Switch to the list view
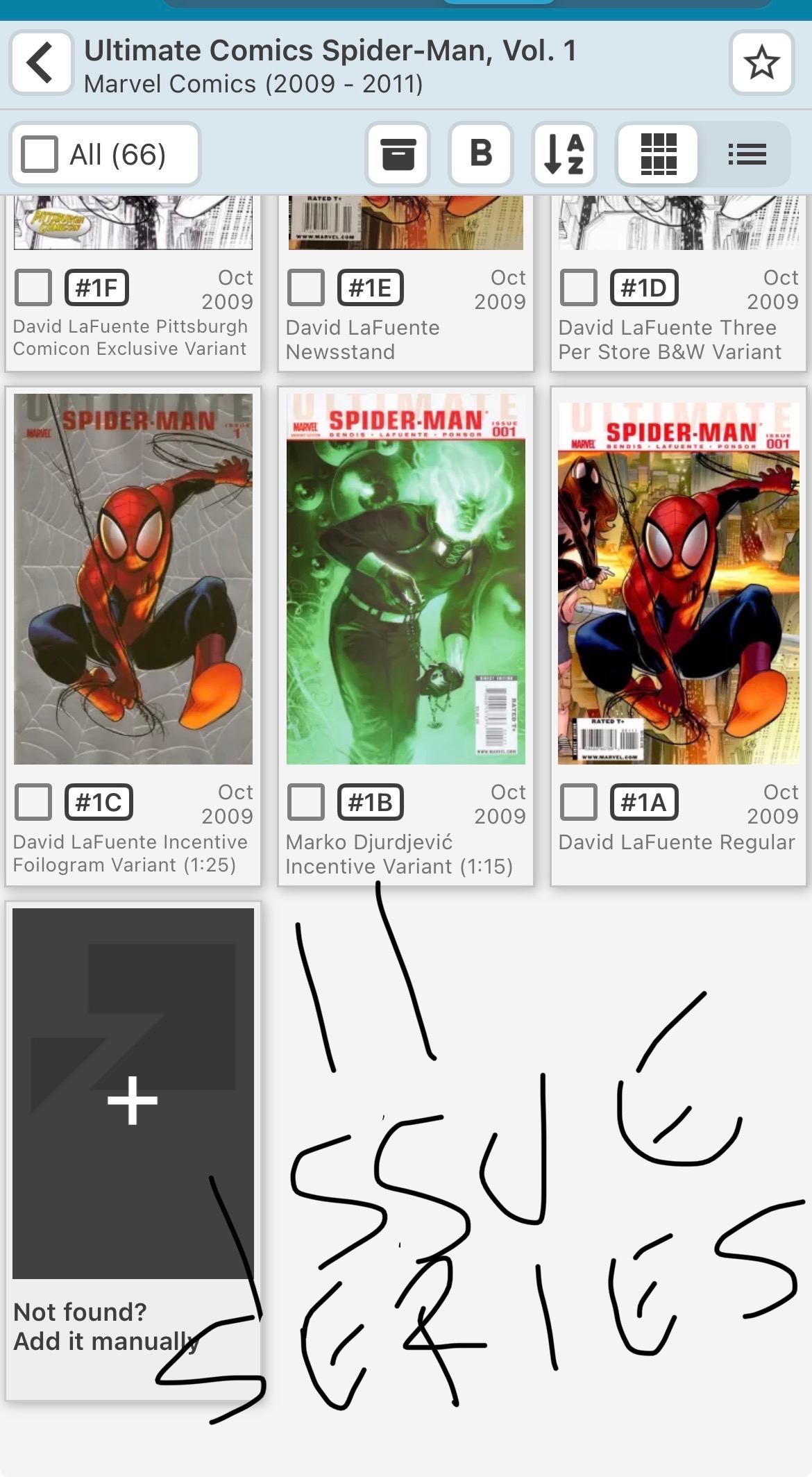 coord(747,154)
